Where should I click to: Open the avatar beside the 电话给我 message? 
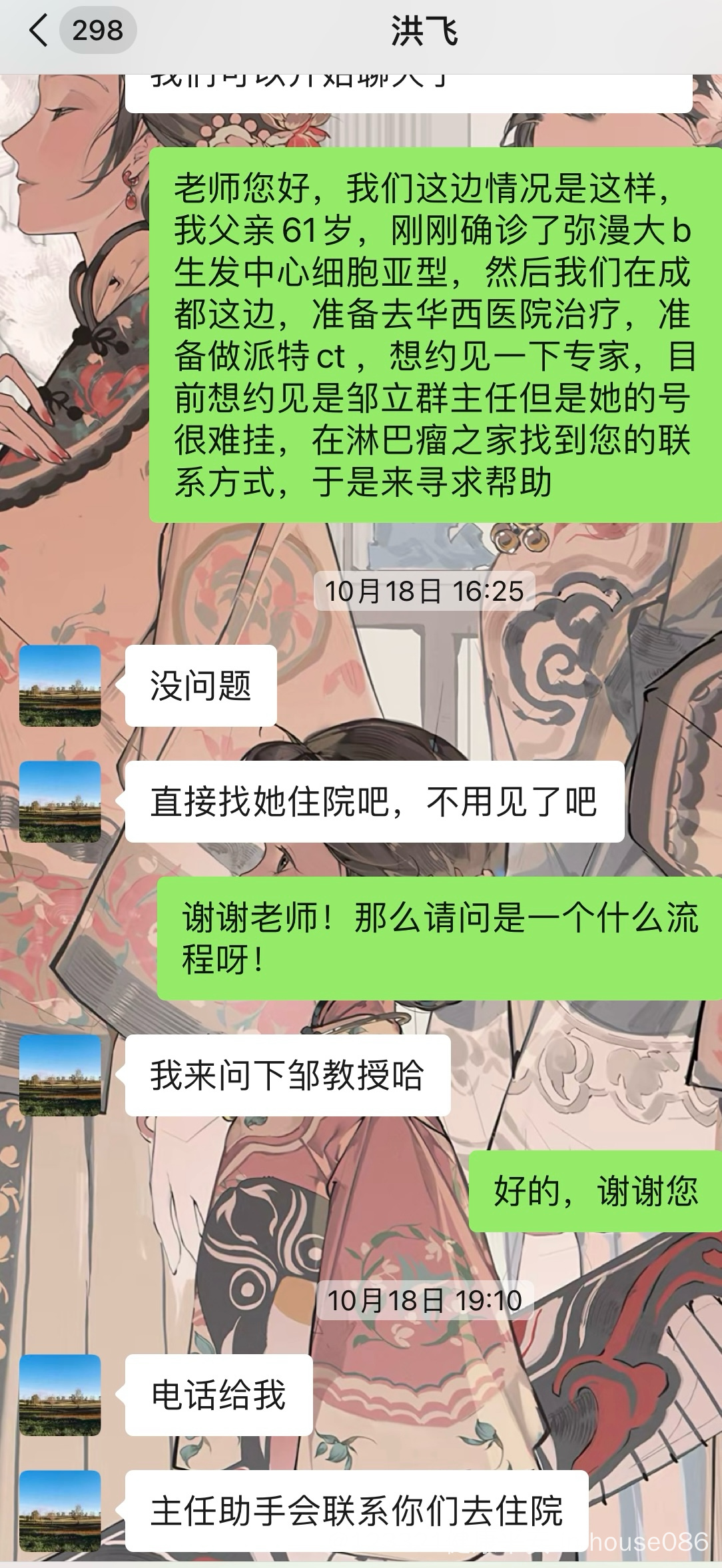coord(60,1395)
